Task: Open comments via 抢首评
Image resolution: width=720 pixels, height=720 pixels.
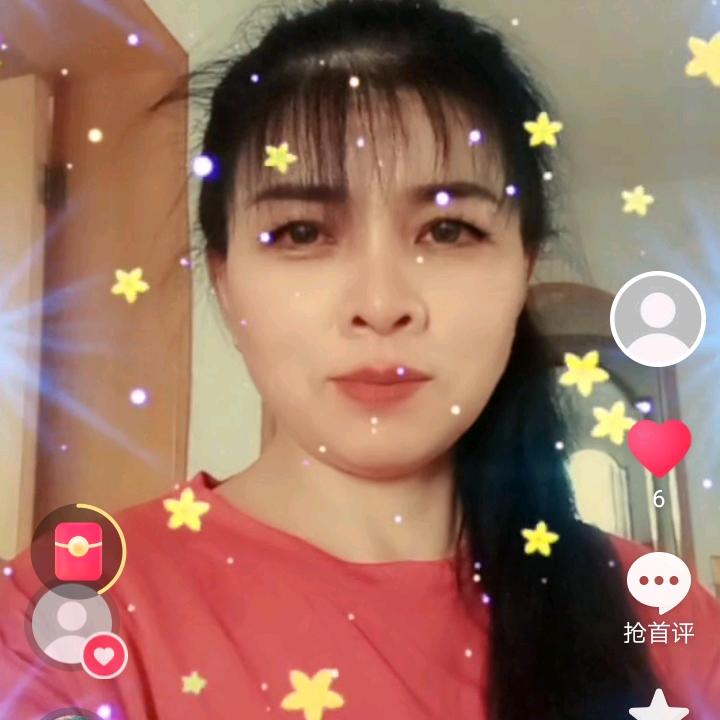Action: [x=658, y=585]
